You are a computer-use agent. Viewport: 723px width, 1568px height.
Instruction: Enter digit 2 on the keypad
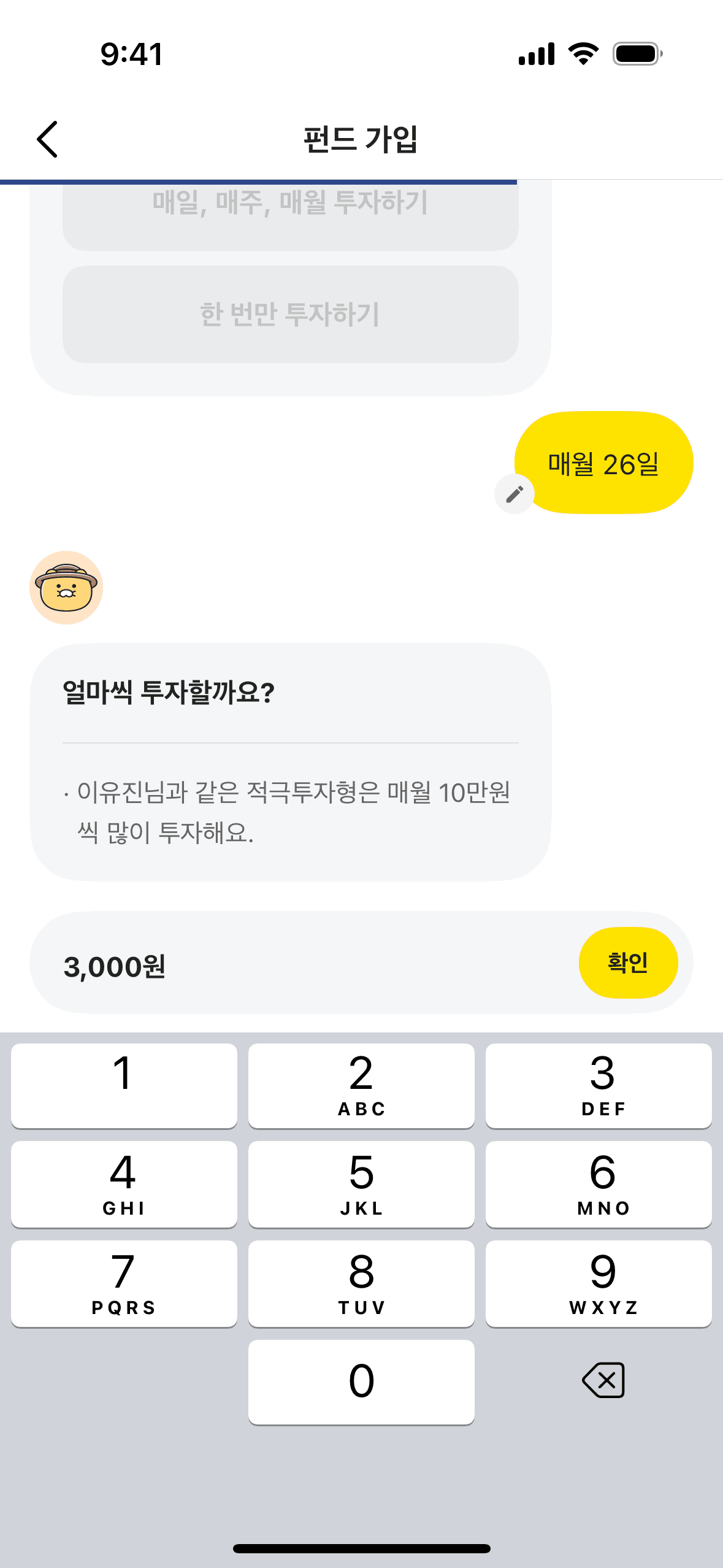tap(361, 1085)
